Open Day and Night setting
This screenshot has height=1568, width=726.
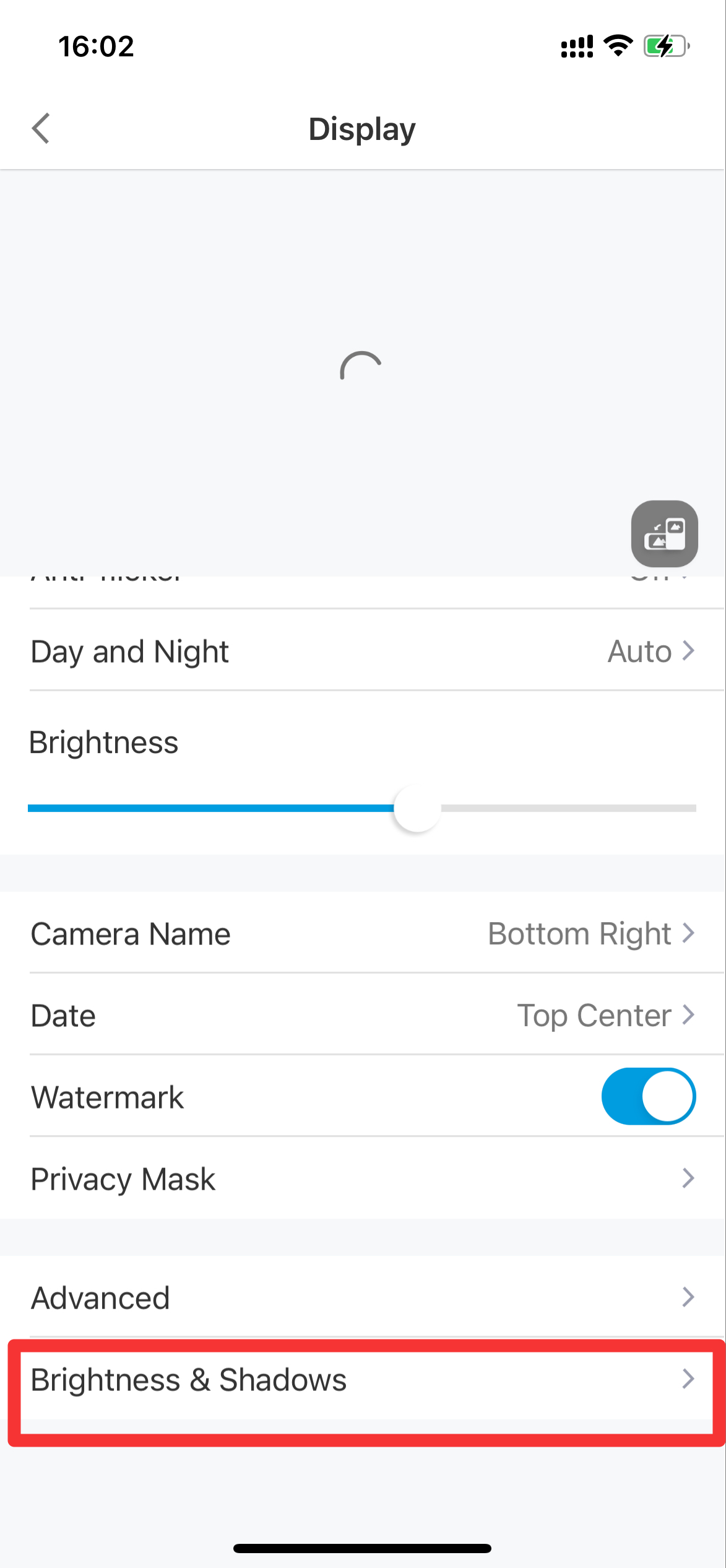pyautogui.click(x=363, y=651)
